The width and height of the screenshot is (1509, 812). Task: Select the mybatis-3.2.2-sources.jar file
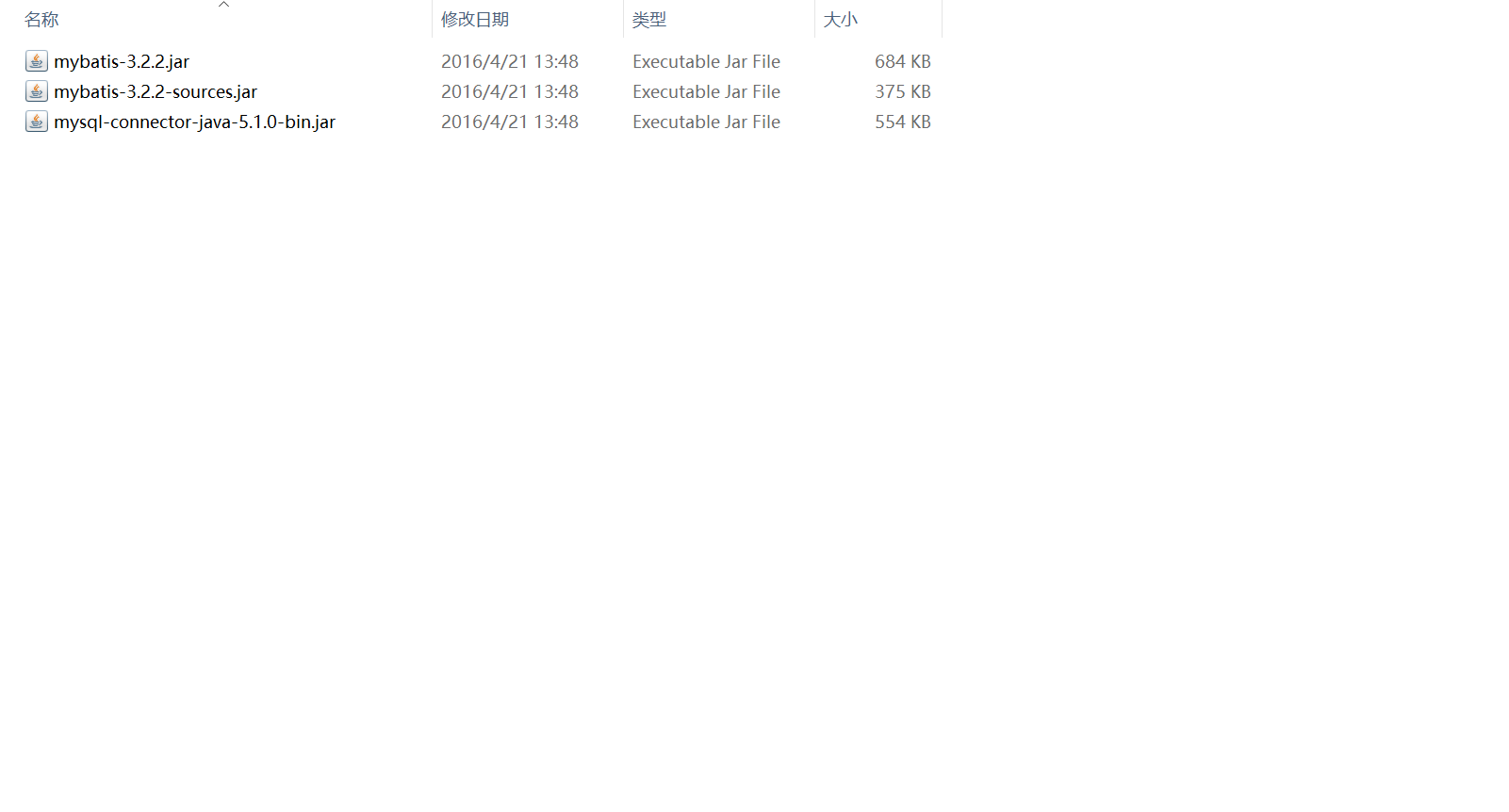point(156,92)
